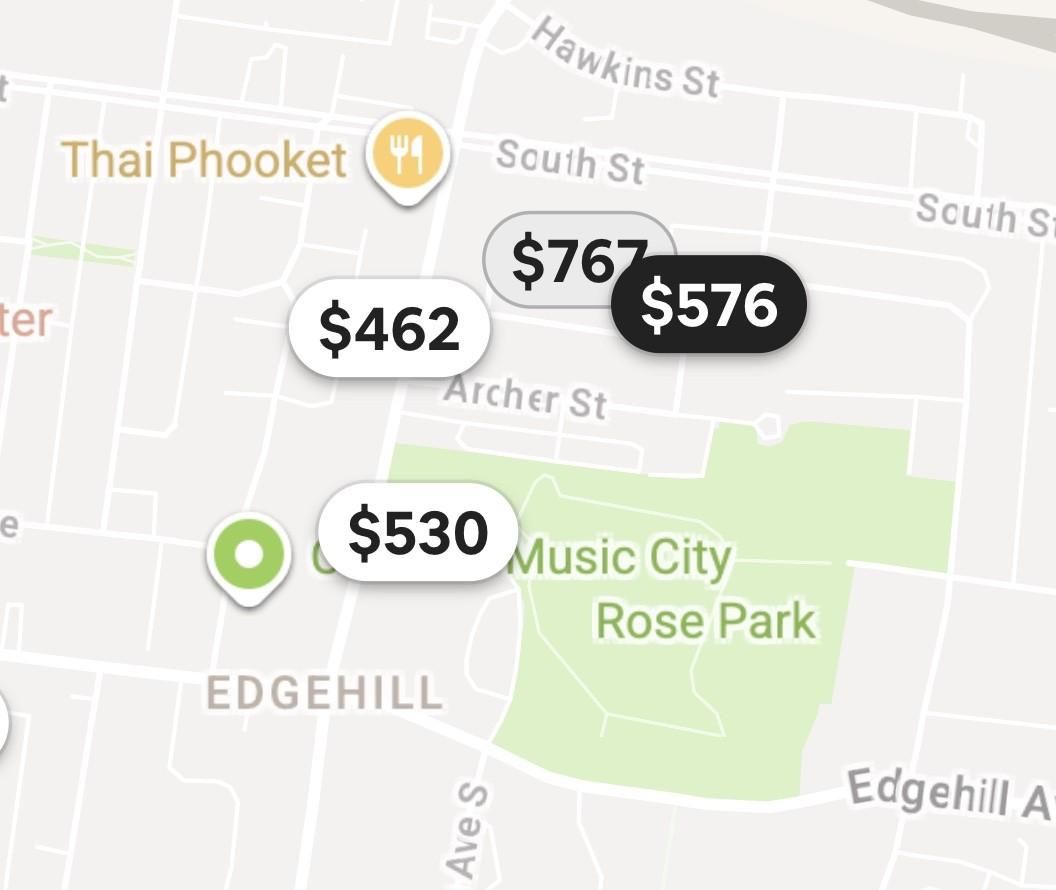The width and height of the screenshot is (1056, 890).
Task: Select the $462 price marker
Action: click(x=389, y=329)
